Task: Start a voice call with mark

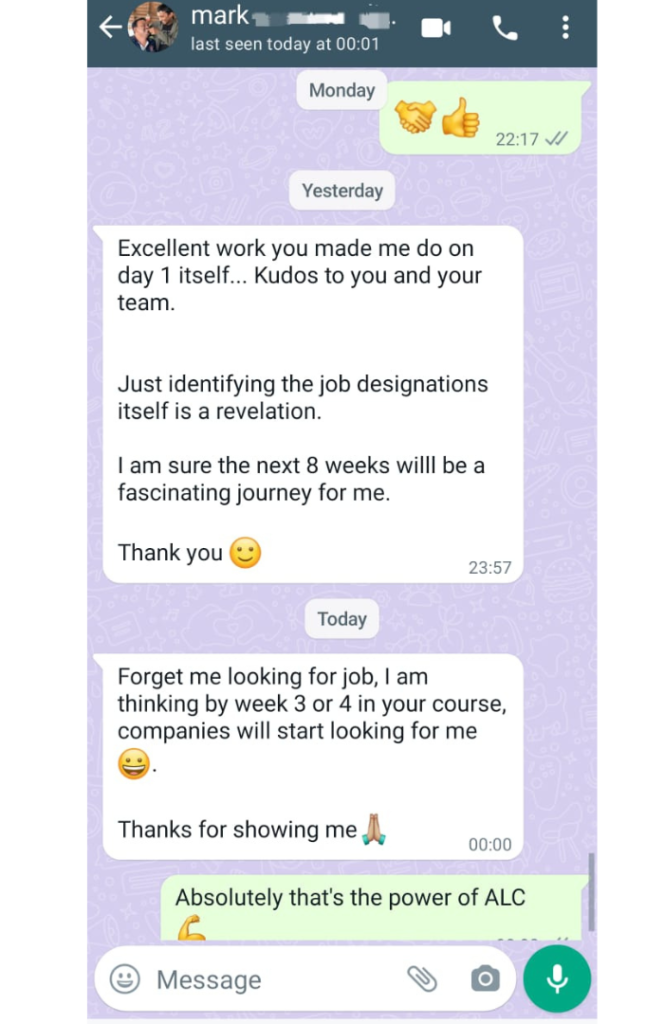Action: click(x=505, y=28)
